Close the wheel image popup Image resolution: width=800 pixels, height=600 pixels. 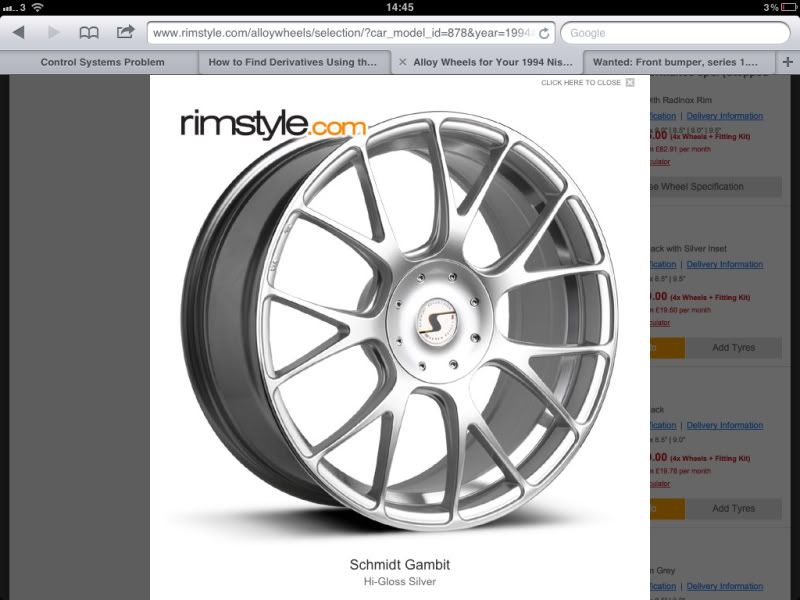tap(630, 83)
